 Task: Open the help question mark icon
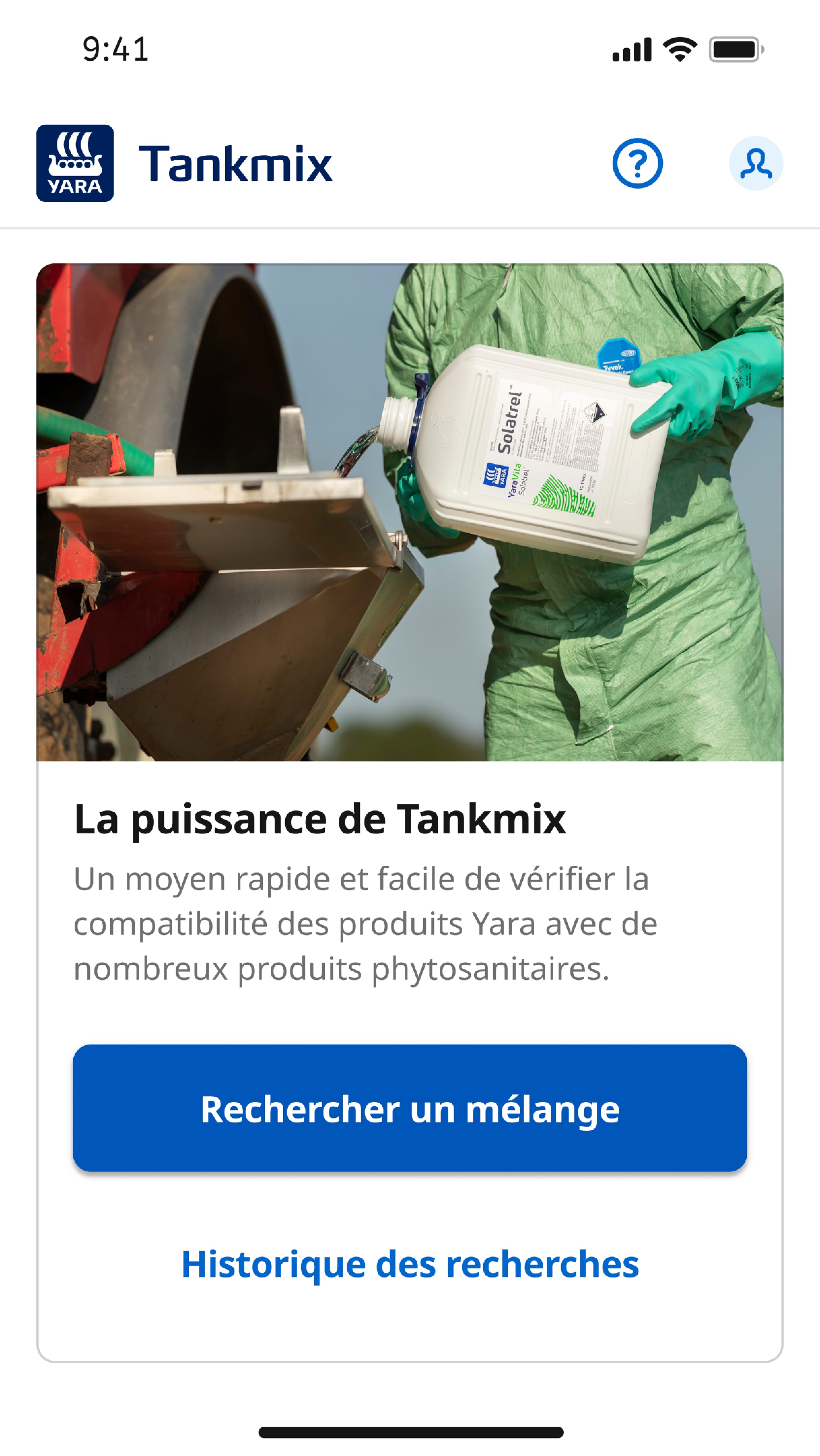pyautogui.click(x=637, y=163)
